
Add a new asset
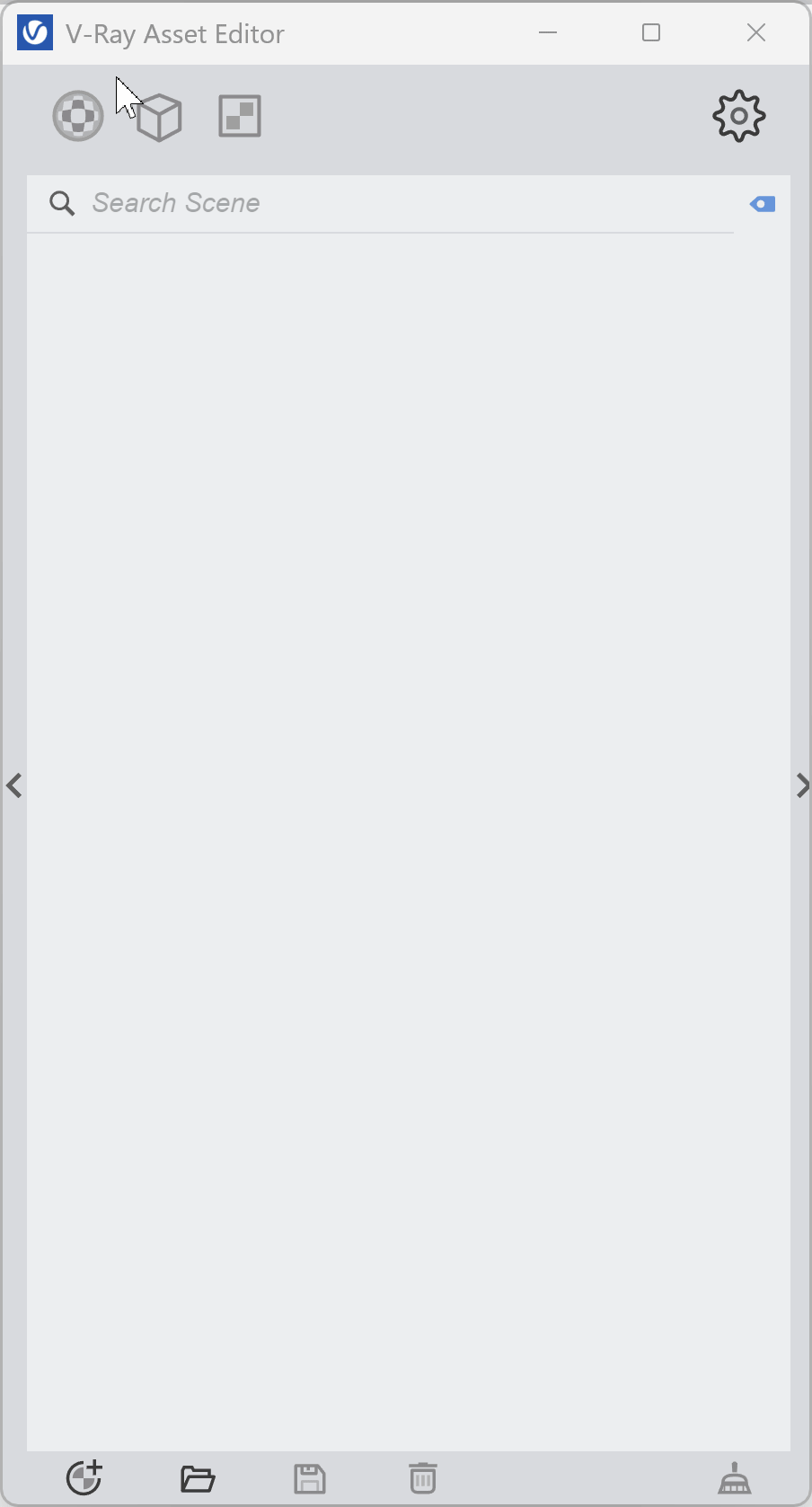(84, 1477)
